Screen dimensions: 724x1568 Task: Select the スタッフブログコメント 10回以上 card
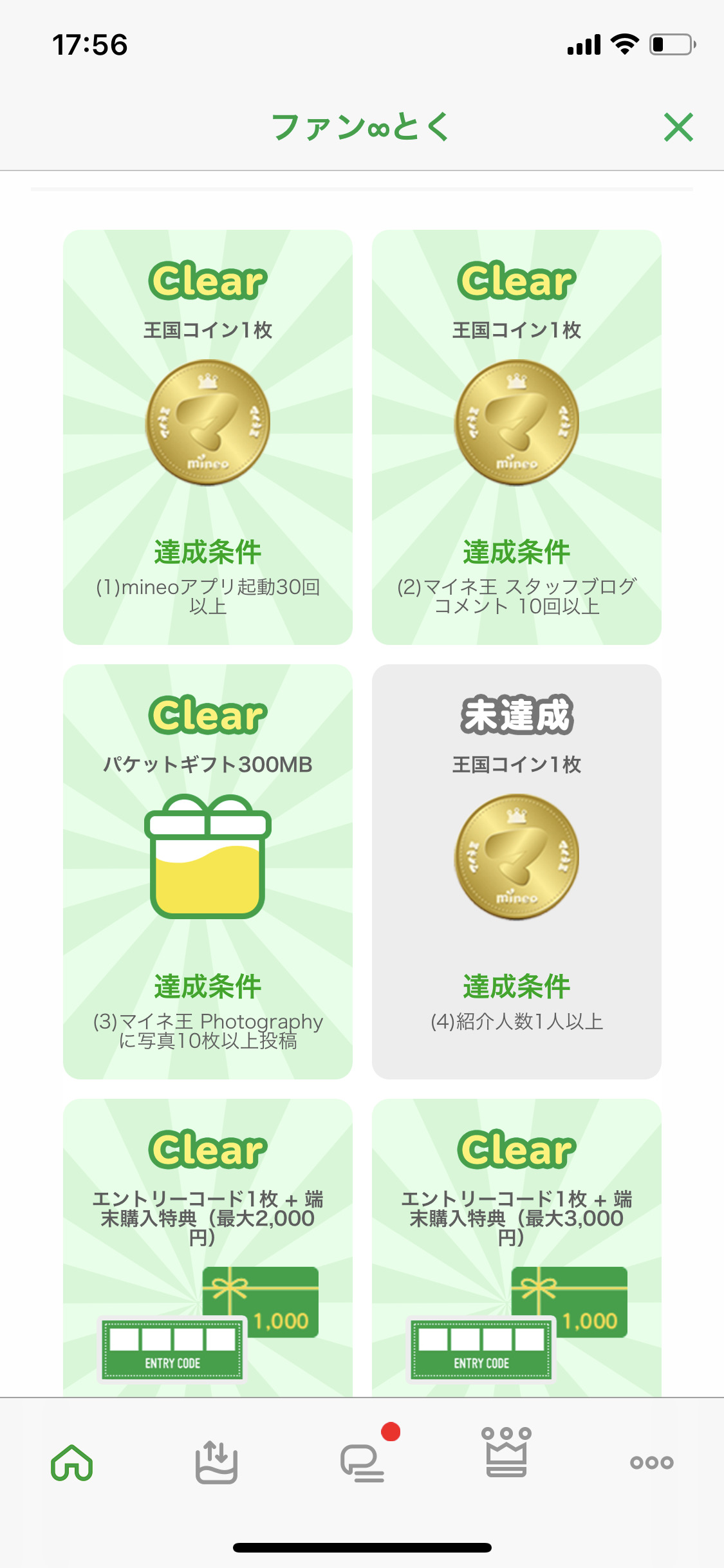(x=517, y=437)
